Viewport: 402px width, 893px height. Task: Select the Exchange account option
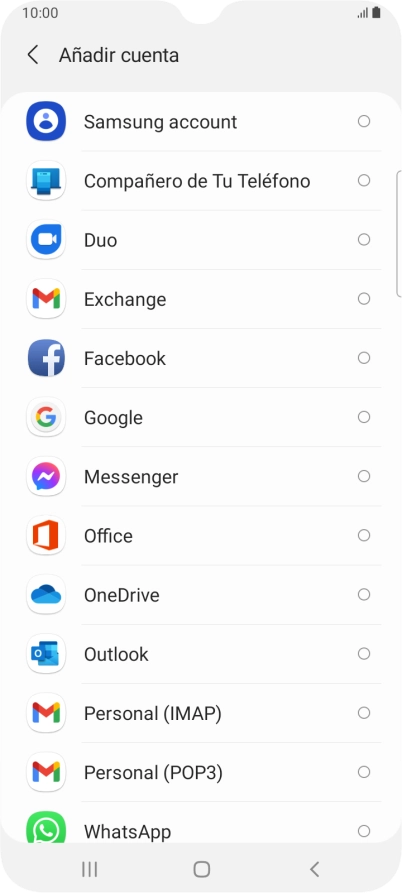tap(201, 299)
